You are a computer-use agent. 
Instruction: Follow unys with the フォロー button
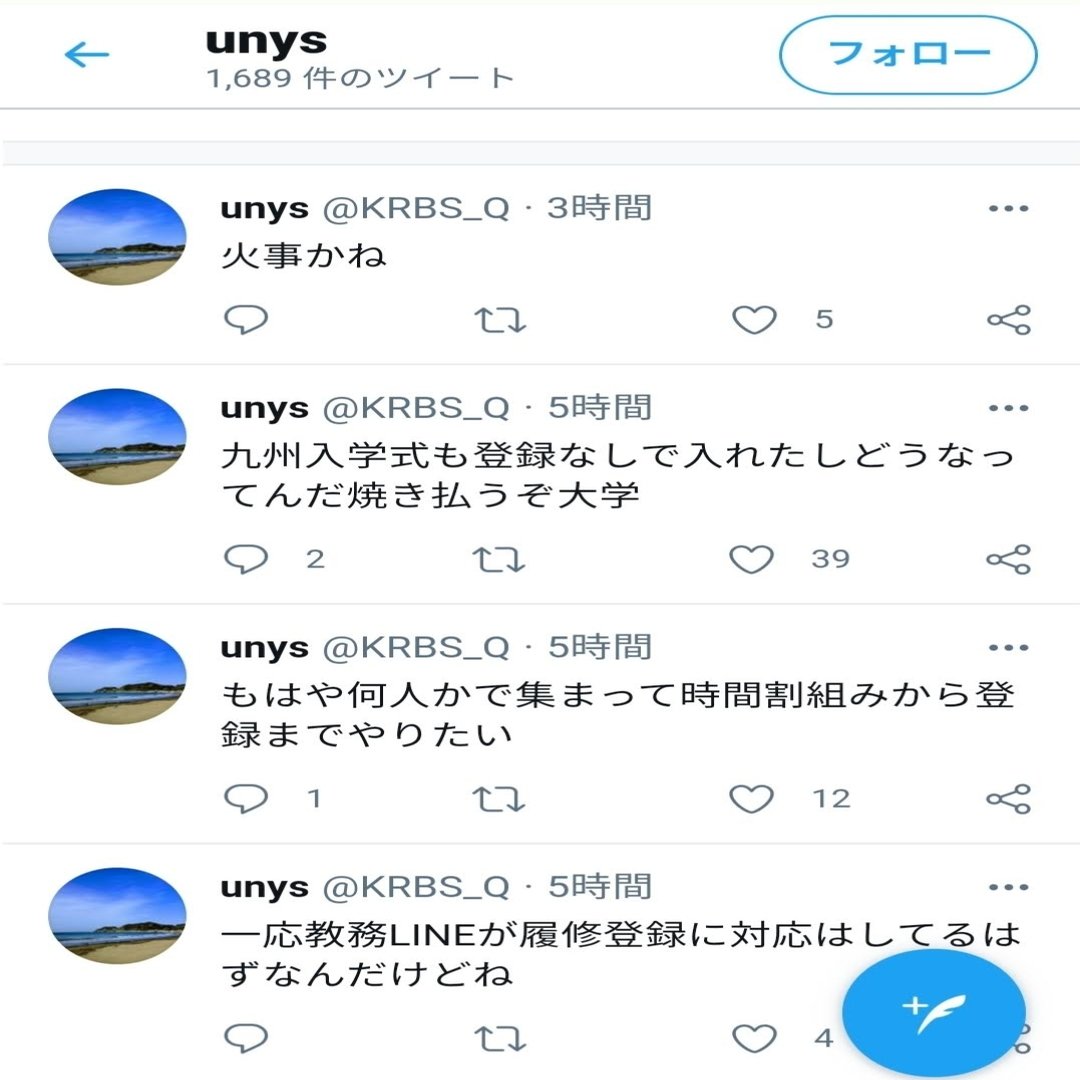coord(908,54)
